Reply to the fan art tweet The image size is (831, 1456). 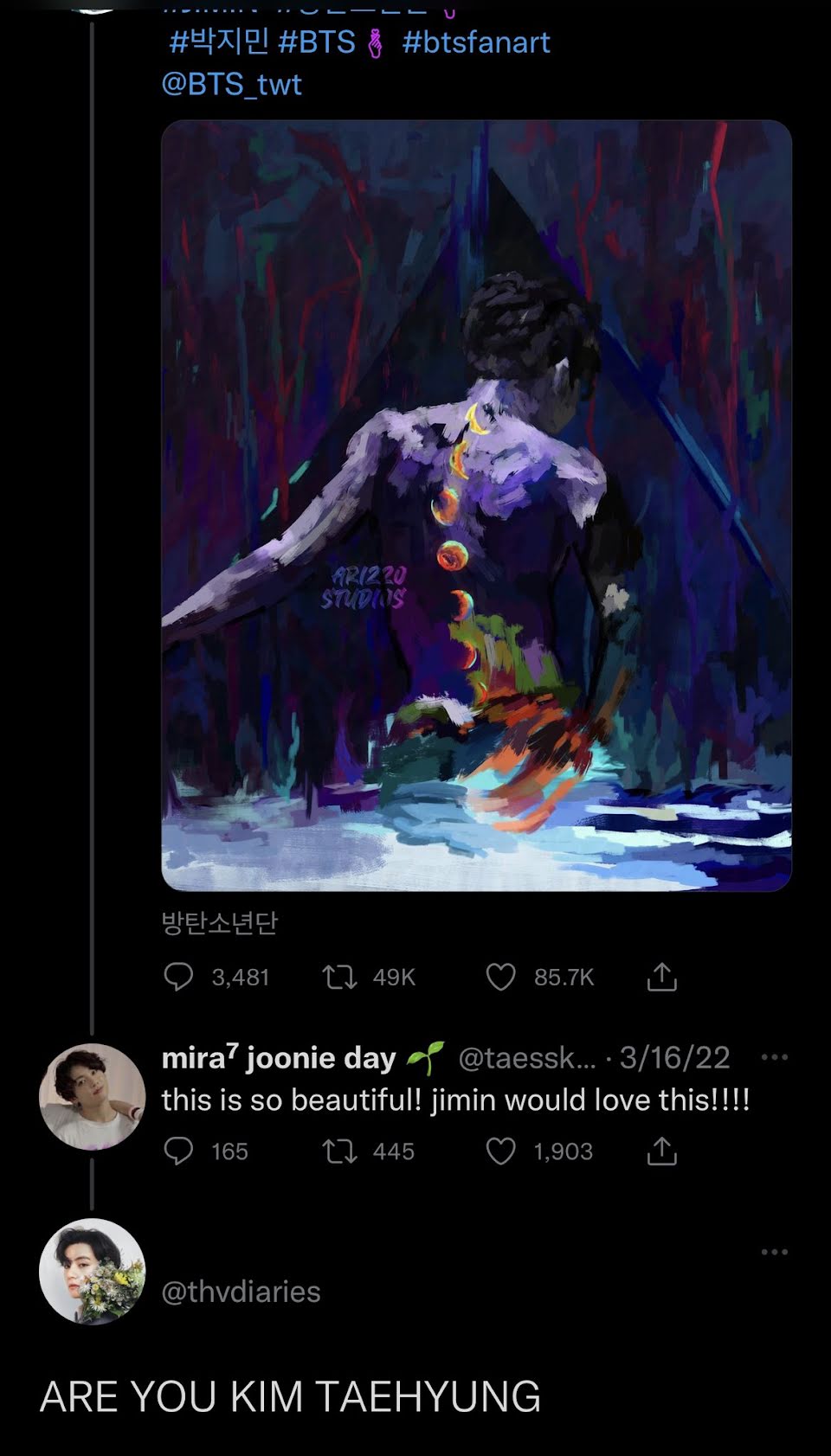click(x=179, y=977)
